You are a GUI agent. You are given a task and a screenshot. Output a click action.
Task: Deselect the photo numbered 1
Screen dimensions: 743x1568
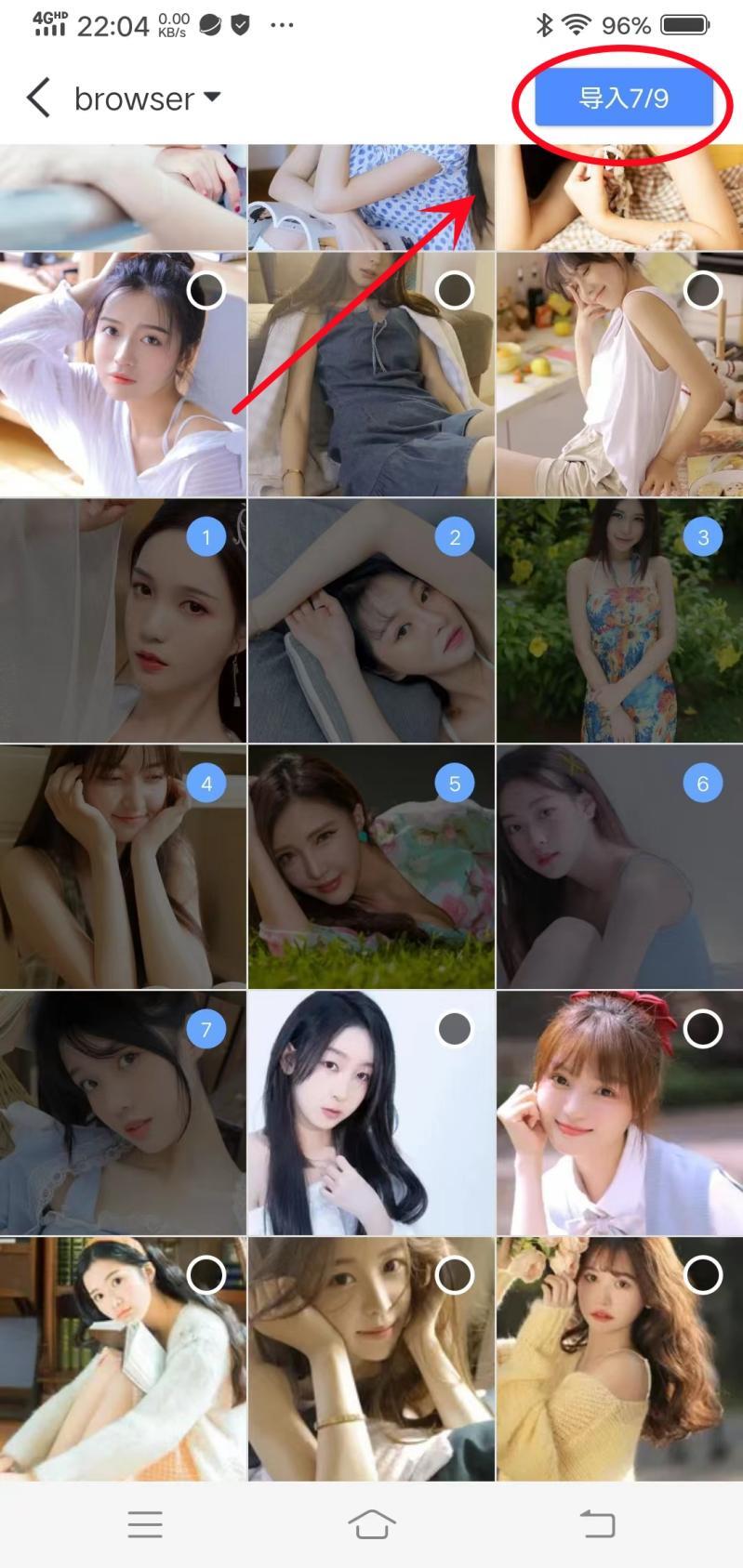[206, 536]
